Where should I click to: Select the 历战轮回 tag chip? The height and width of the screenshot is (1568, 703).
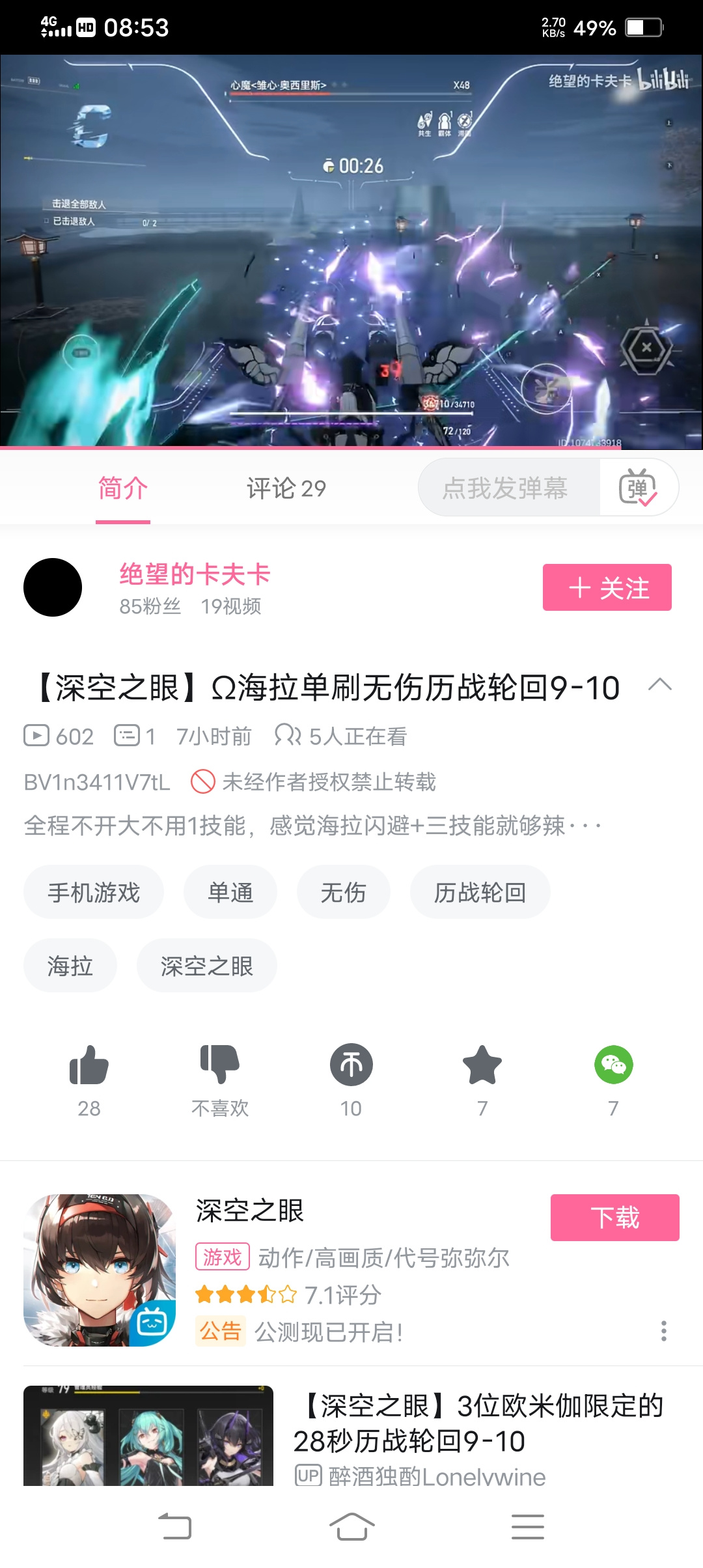click(480, 892)
